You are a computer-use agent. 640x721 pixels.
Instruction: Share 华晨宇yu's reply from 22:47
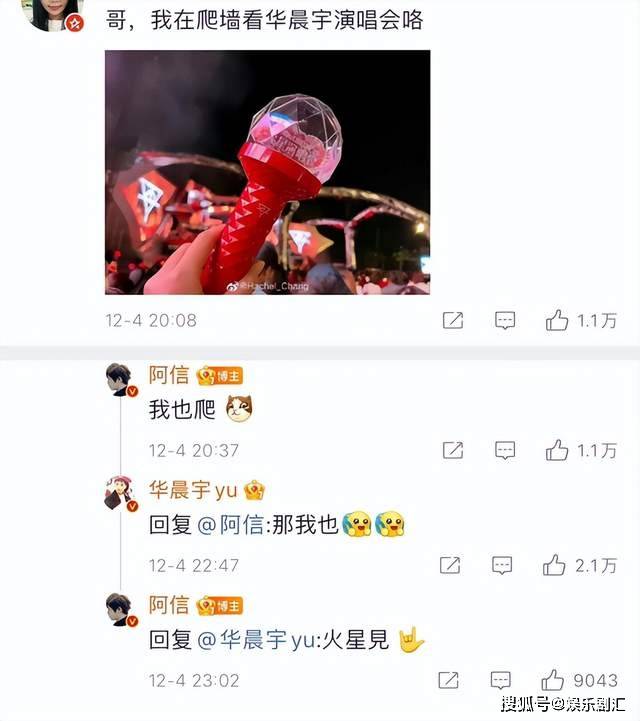(x=453, y=565)
